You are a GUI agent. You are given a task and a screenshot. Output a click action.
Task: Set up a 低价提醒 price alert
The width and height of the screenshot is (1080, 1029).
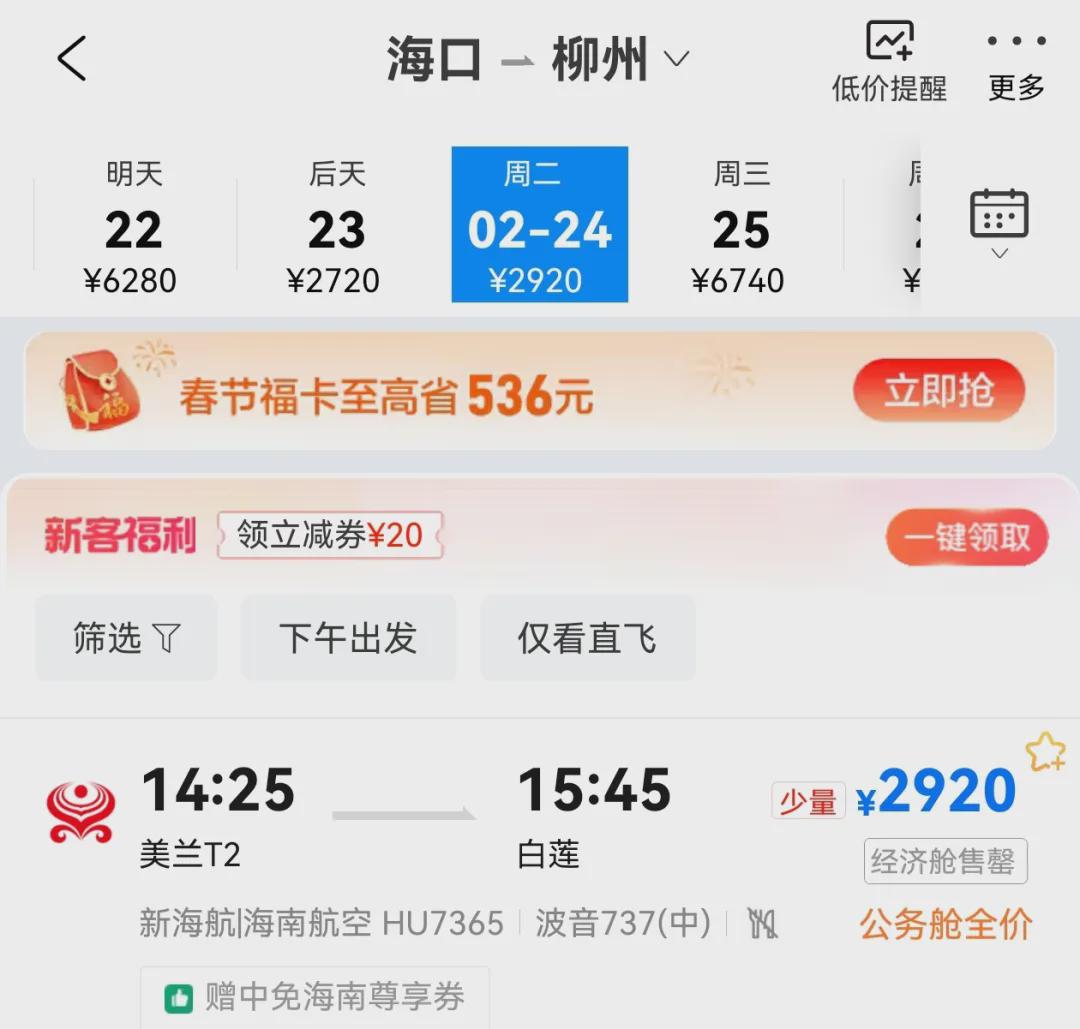(x=889, y=62)
